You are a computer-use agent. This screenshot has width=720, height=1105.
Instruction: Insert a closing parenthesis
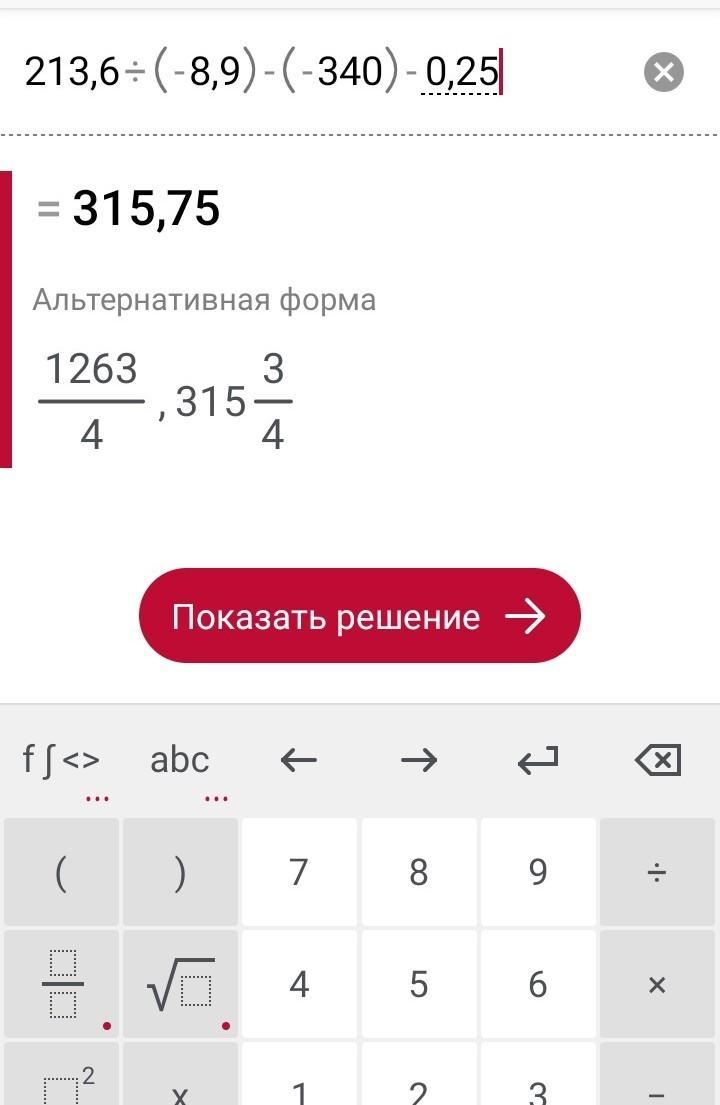180,872
